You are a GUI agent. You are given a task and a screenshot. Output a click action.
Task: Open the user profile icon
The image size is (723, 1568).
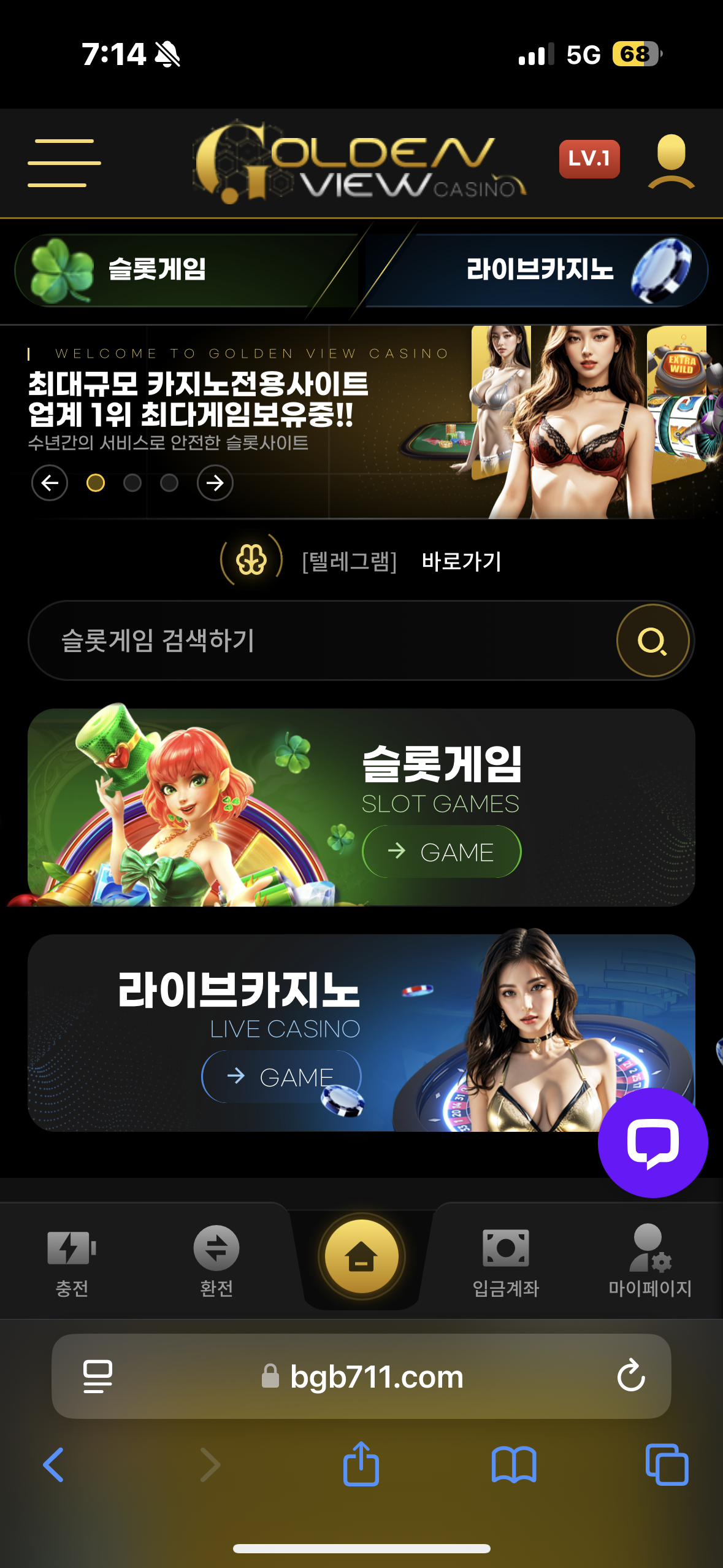pyautogui.click(x=671, y=161)
